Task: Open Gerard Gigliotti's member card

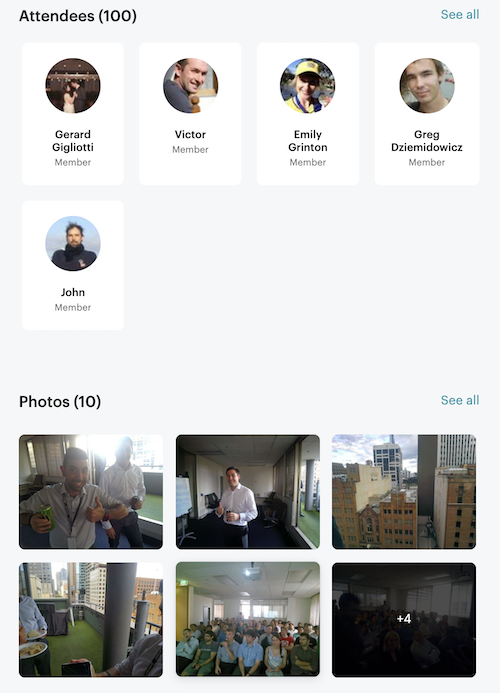Action: (x=73, y=114)
